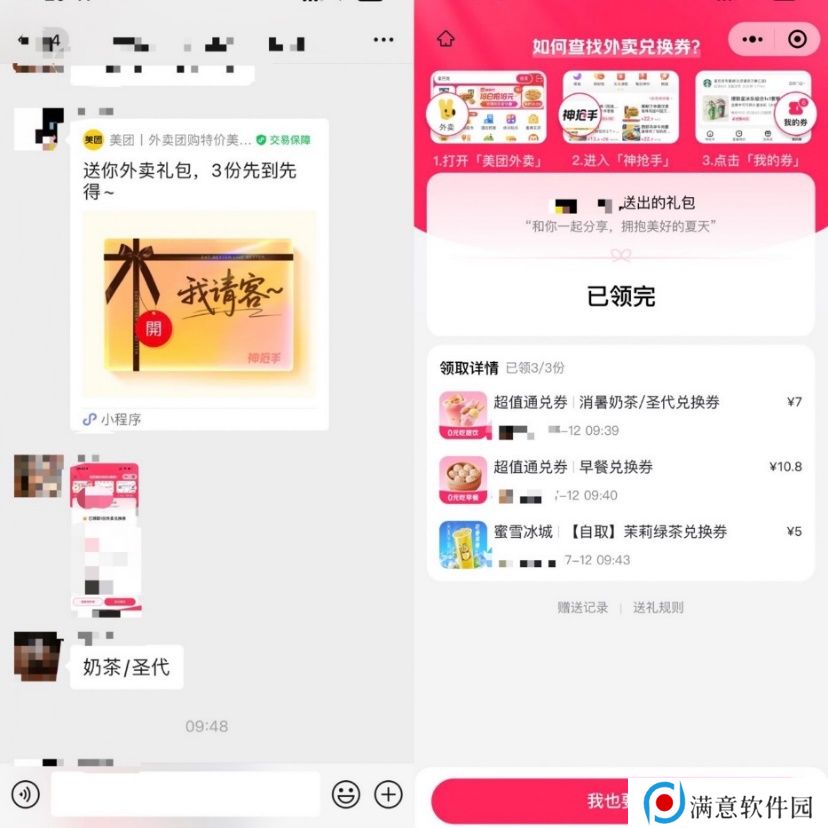Viewport: 828px width, 828px height.
Task: Open the shared screenshot image in chat
Action: (104, 538)
